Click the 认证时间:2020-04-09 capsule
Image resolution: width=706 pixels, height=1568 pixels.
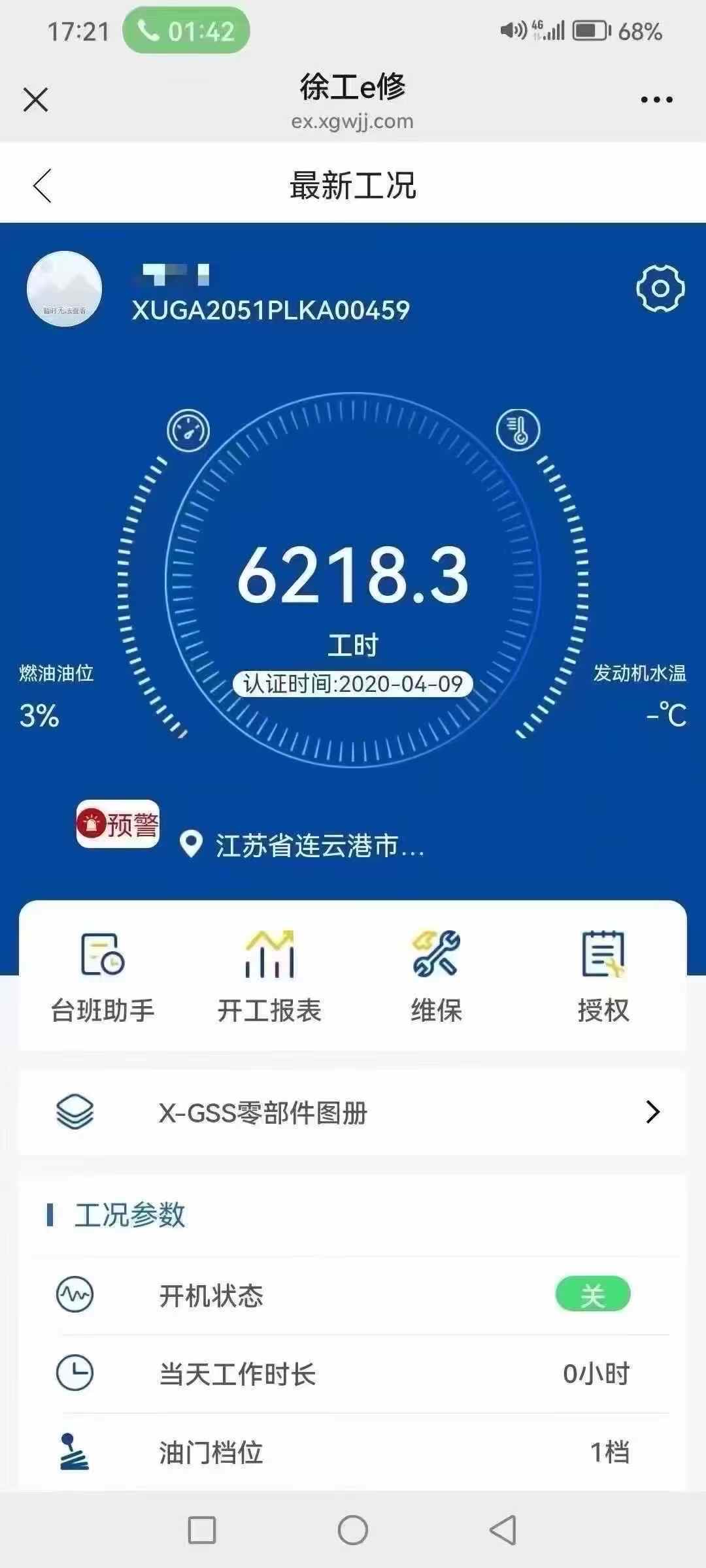[353, 684]
